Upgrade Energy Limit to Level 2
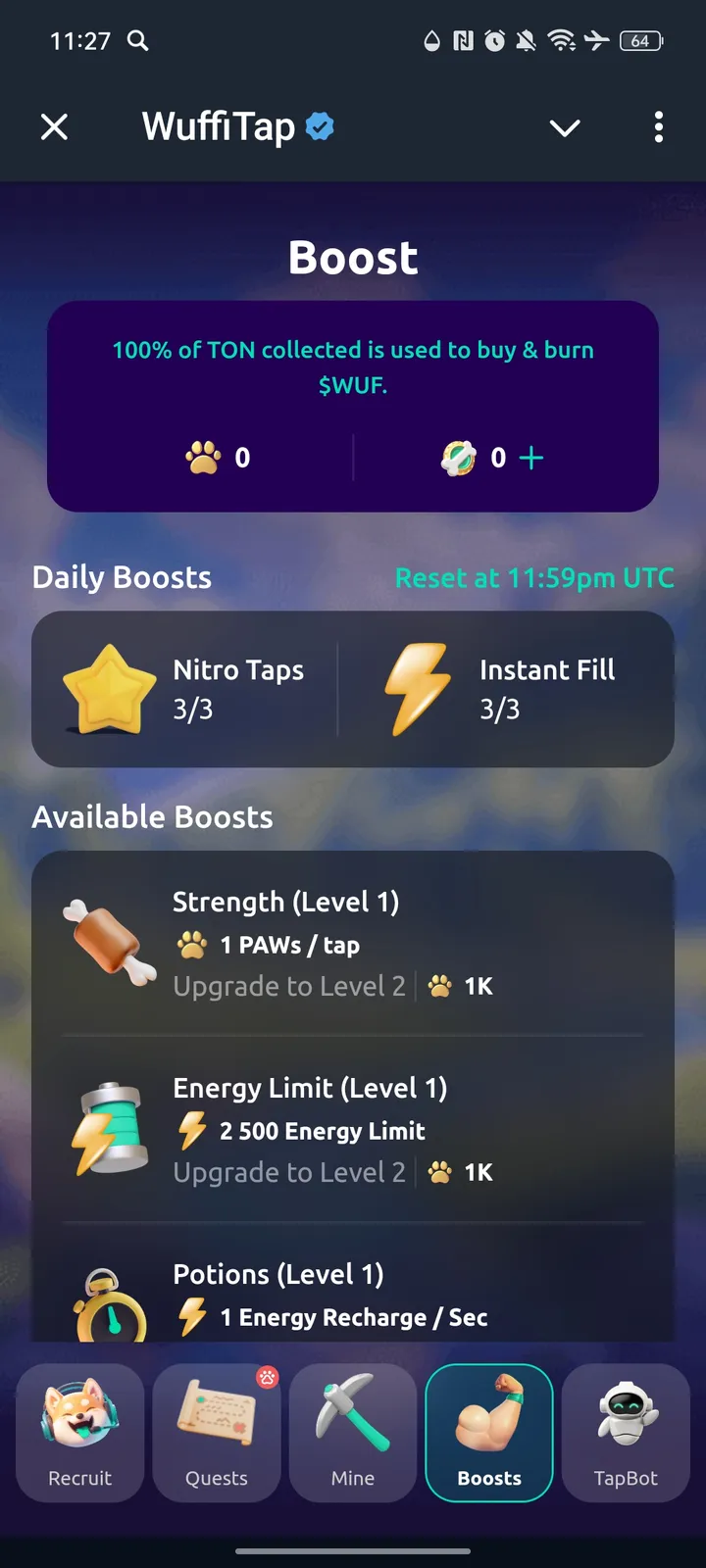This screenshot has height=1568, width=706. coord(333,1172)
